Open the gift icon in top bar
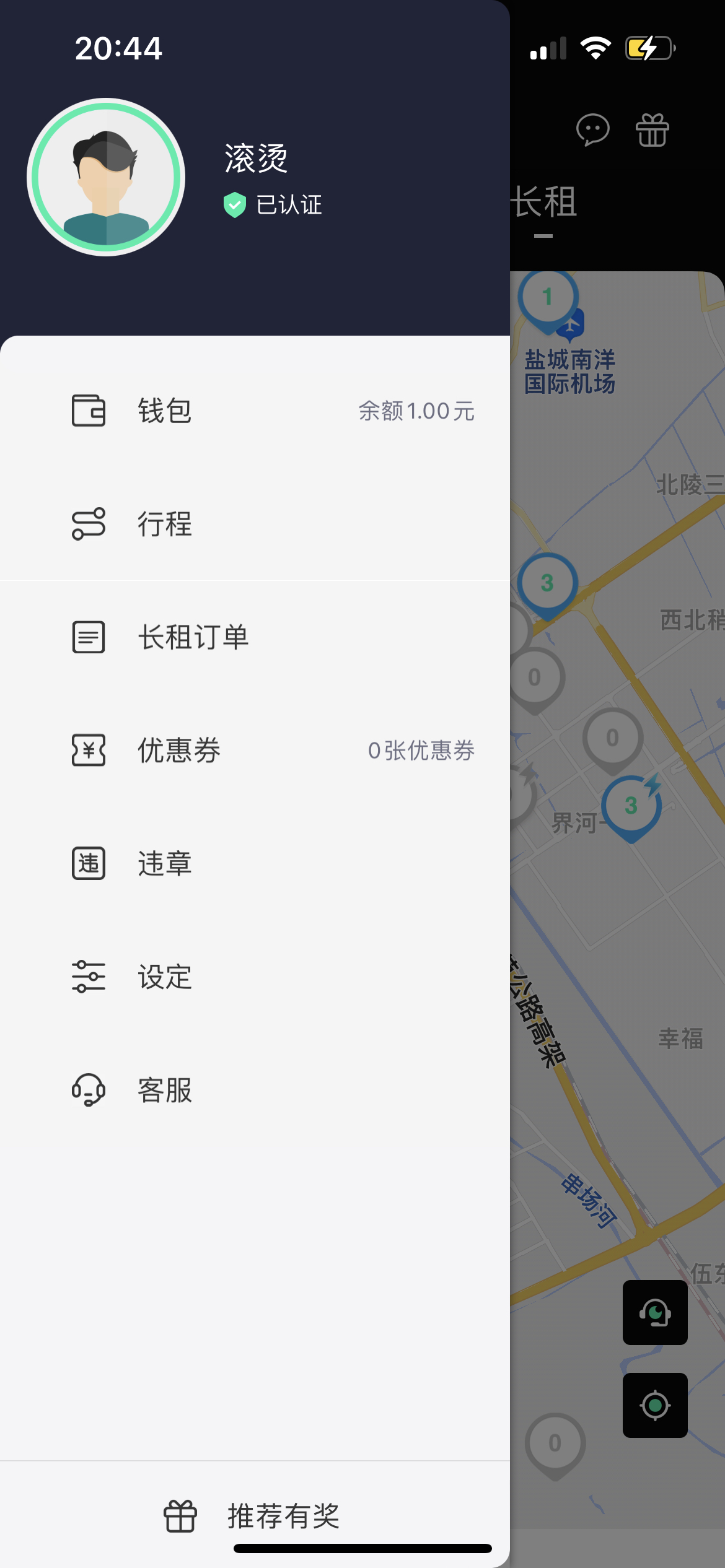Viewport: 725px width, 1568px height. point(652,130)
